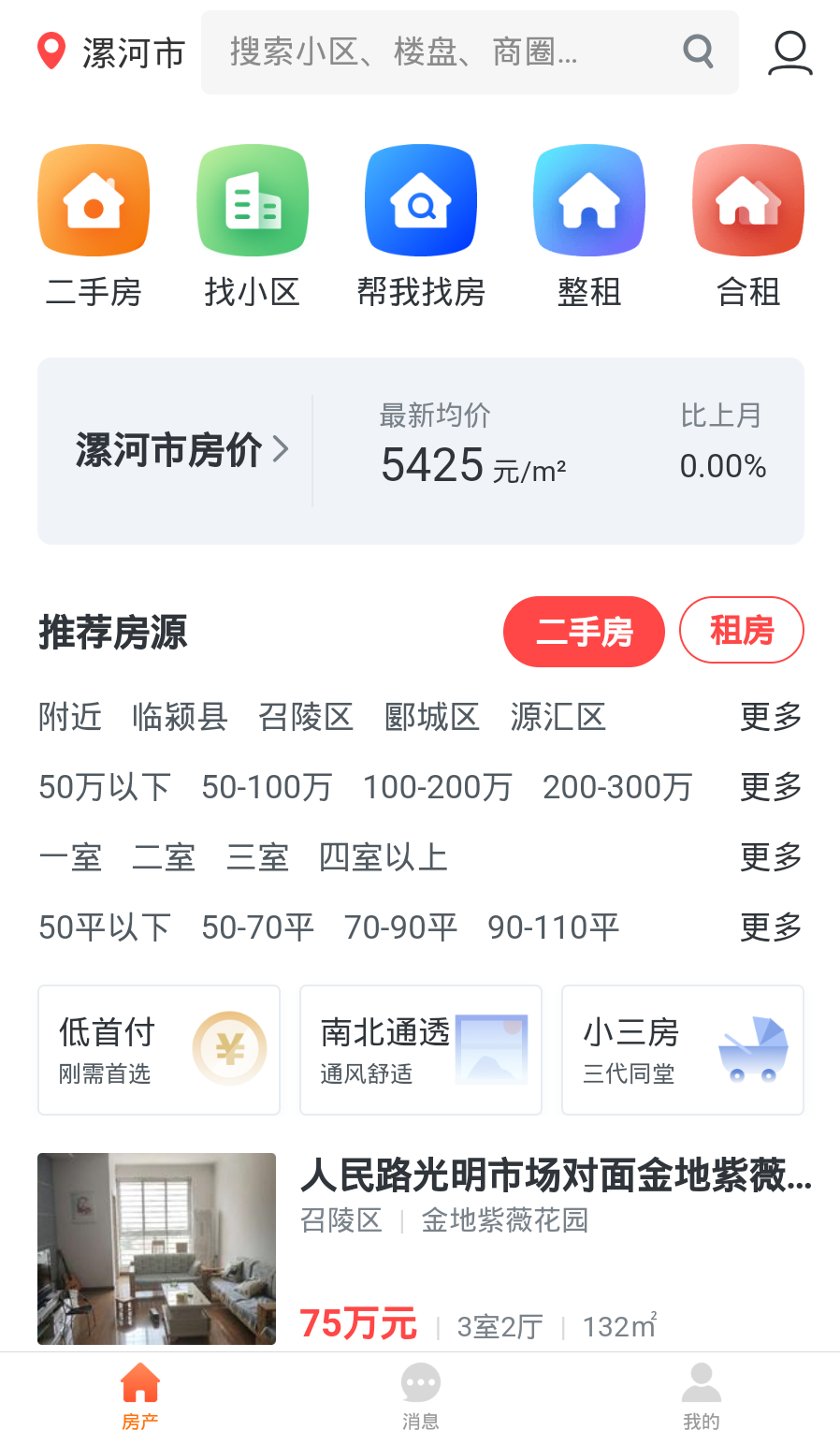
Task: Open 漯河市房价 with the chevron arrow
Action: pyautogui.click(x=177, y=450)
